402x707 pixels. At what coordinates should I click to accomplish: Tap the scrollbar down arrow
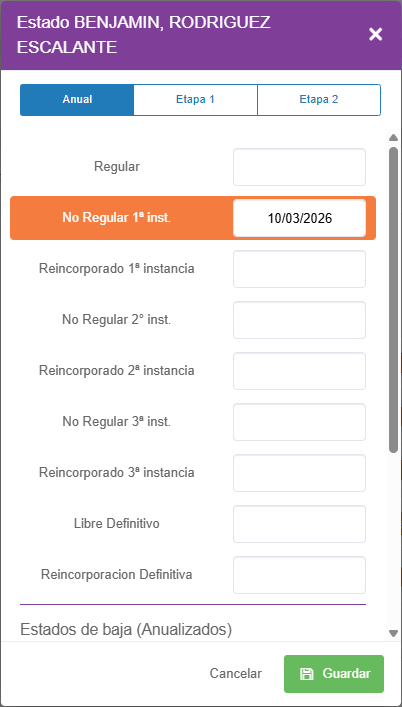coord(393,633)
